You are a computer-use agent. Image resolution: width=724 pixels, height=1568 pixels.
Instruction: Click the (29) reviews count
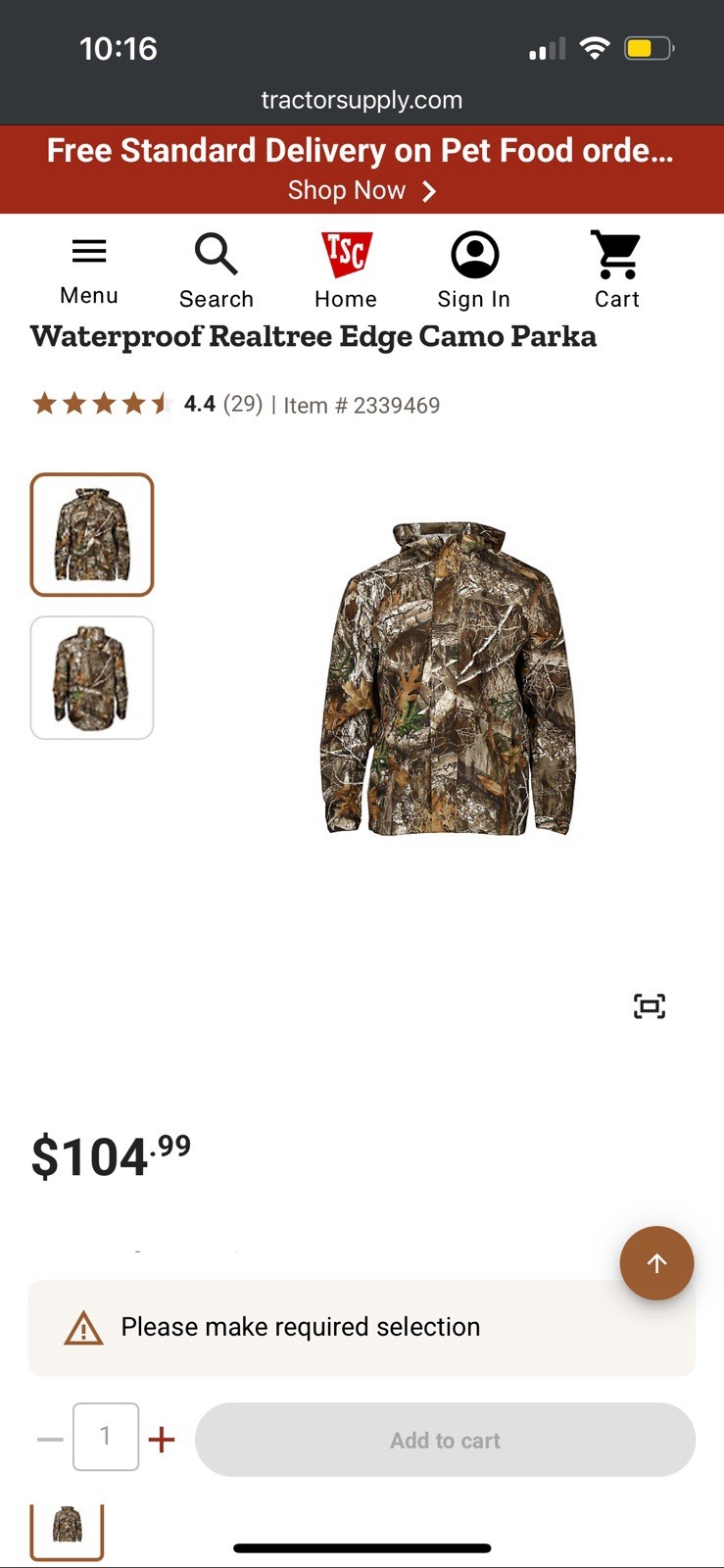[x=242, y=404]
